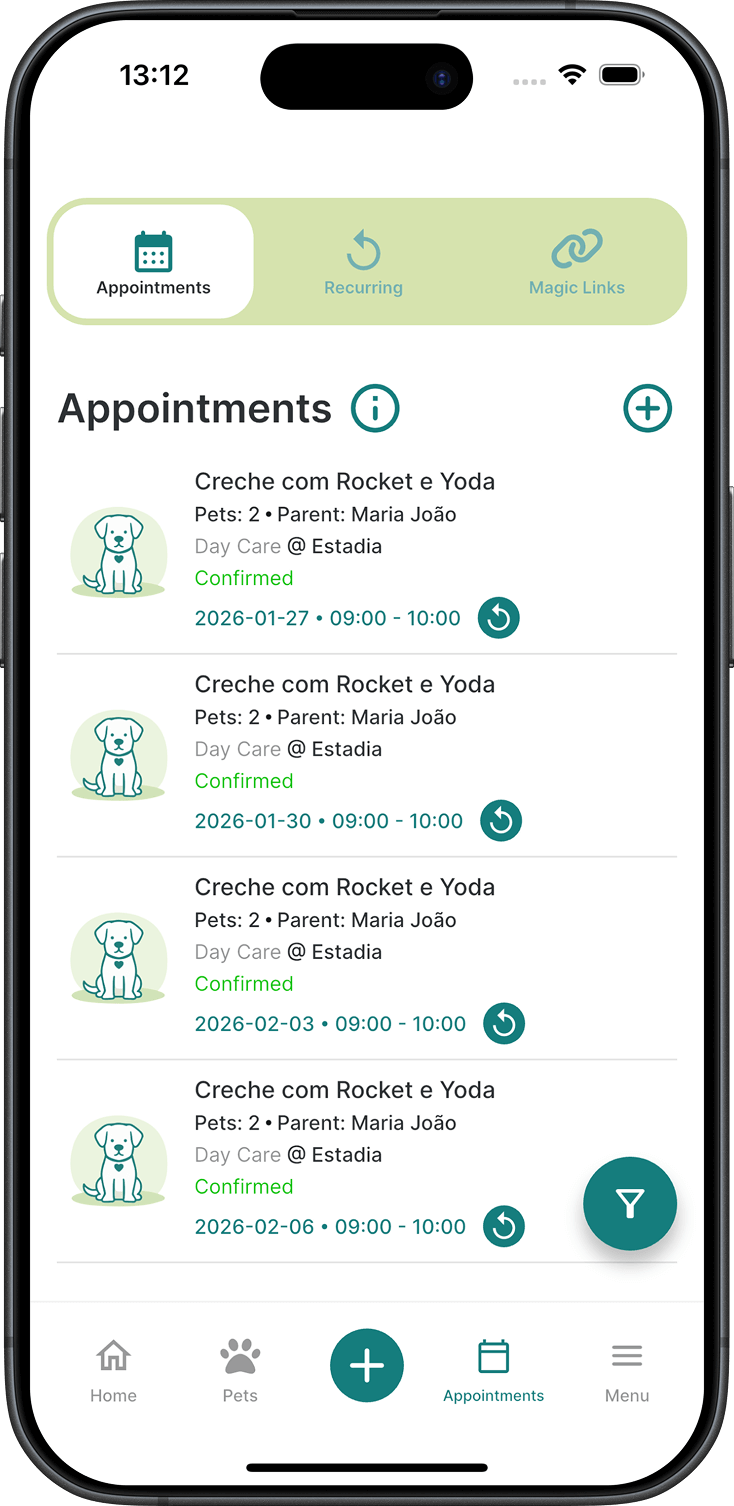This screenshot has height=1506, width=734.
Task: Tap the recurring icon on the 2026-02-03 appointment
Action: tap(504, 1023)
